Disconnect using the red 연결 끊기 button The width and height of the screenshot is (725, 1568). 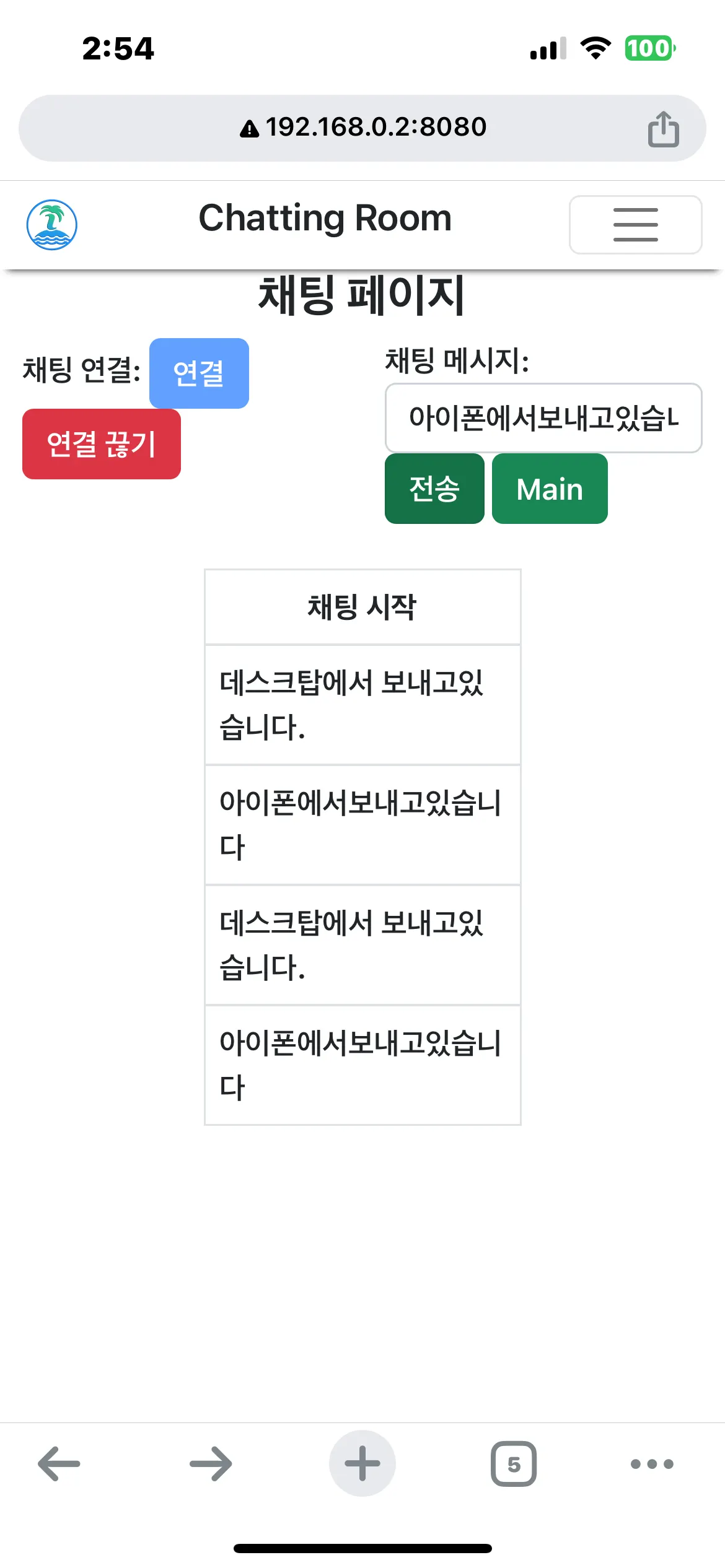click(102, 444)
